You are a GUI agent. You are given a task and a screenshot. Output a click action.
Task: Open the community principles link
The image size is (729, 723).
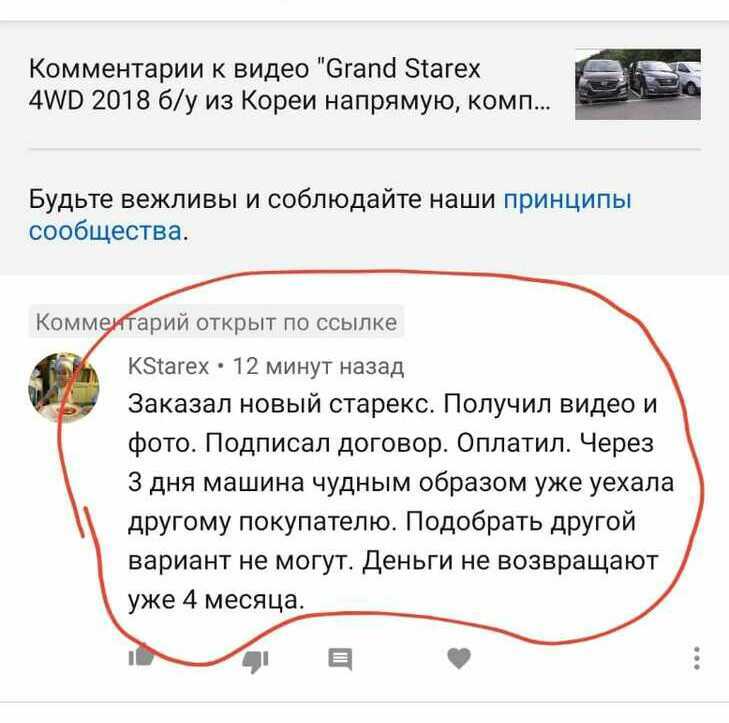tap(566, 199)
